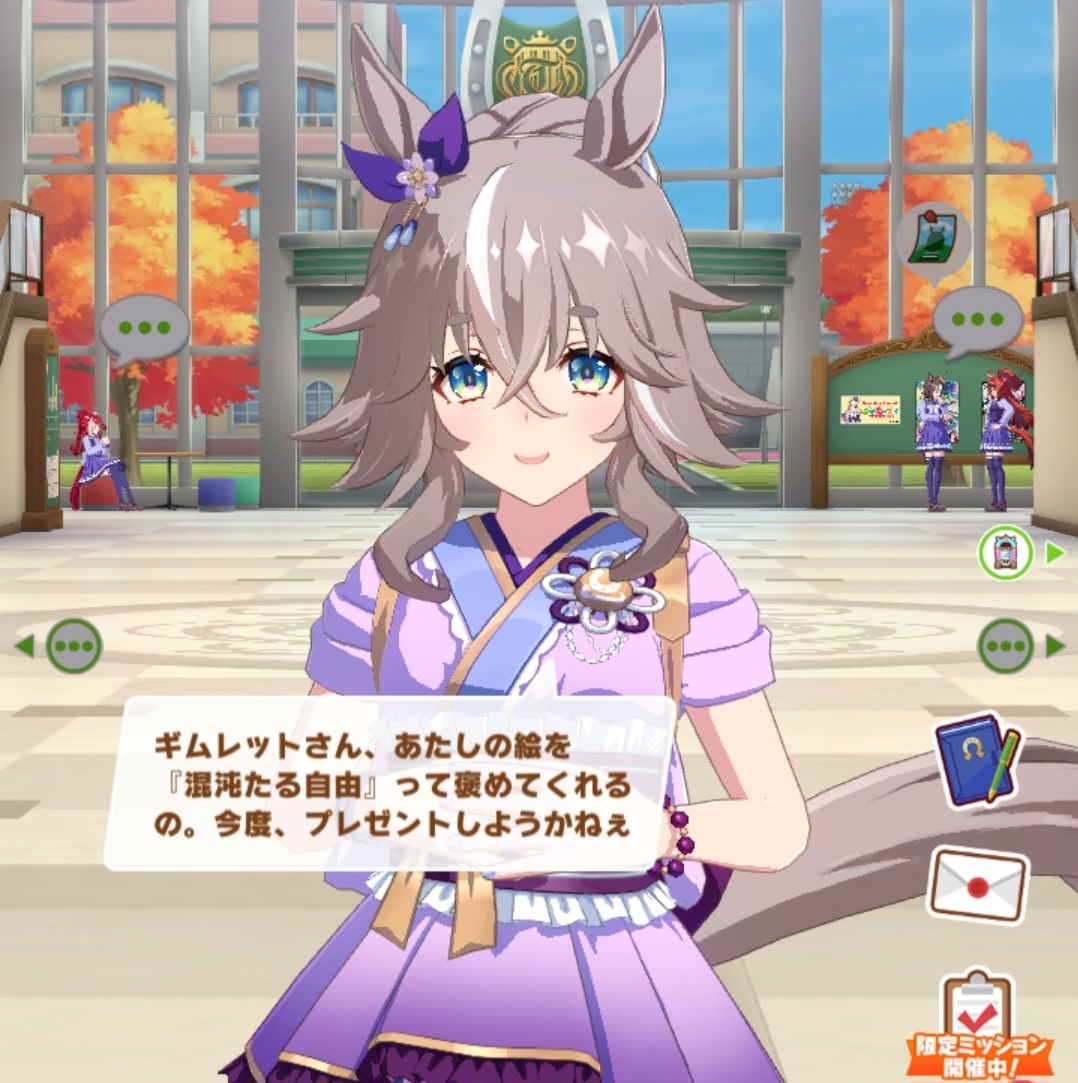Tap the speech bubble above the seated red-haired girl
The image size is (1078, 1083).
(144, 329)
